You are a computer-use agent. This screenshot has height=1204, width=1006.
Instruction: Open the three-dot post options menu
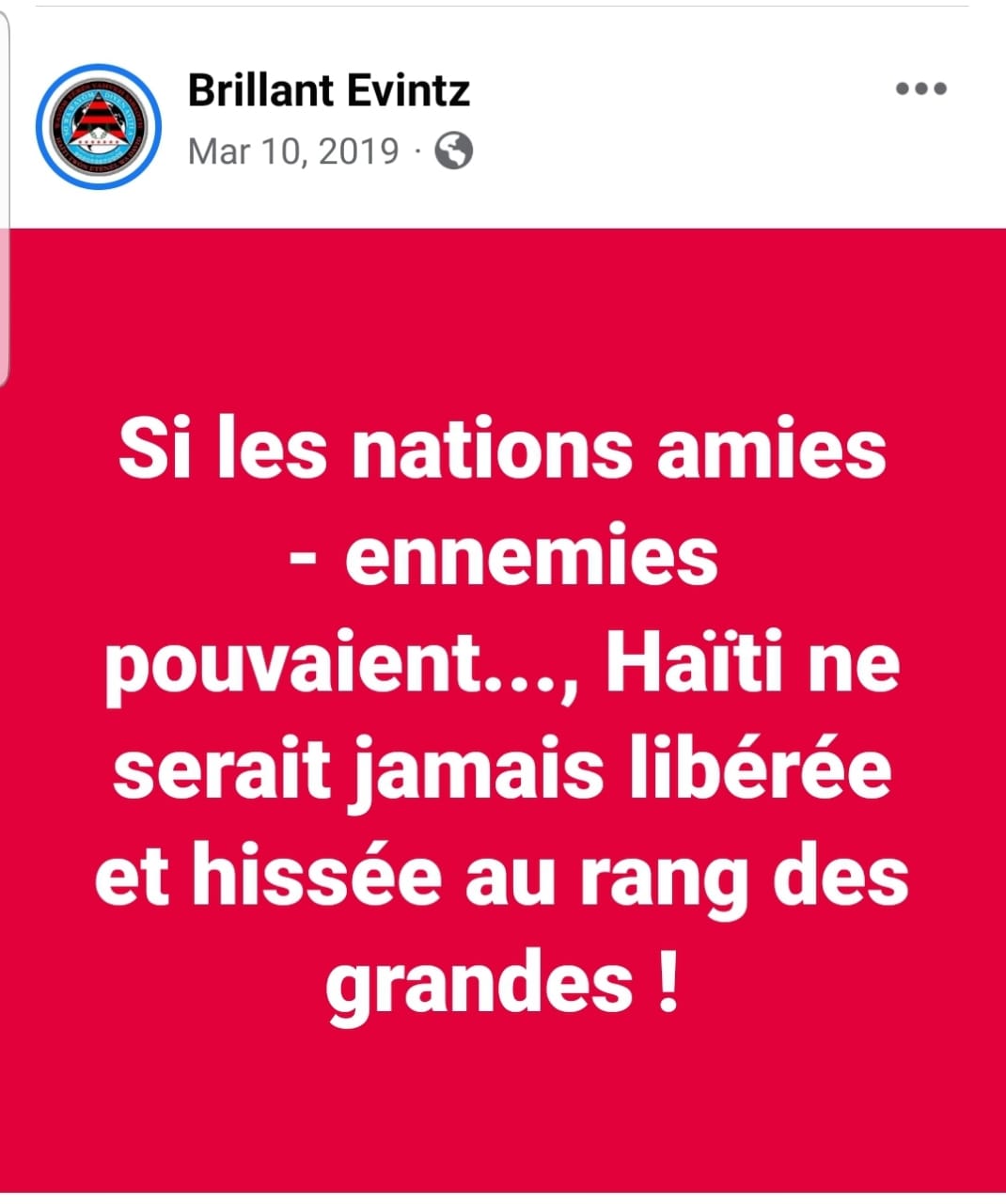point(920,89)
